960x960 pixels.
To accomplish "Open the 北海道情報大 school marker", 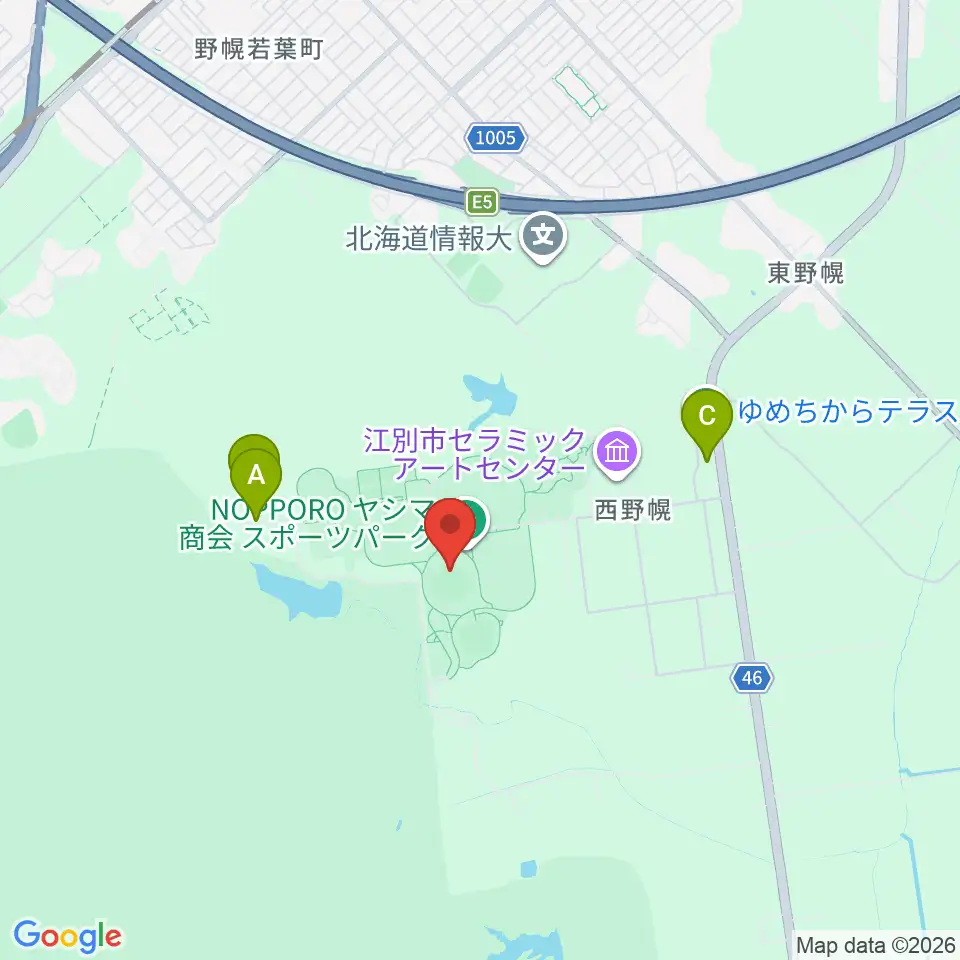I will (542, 237).
